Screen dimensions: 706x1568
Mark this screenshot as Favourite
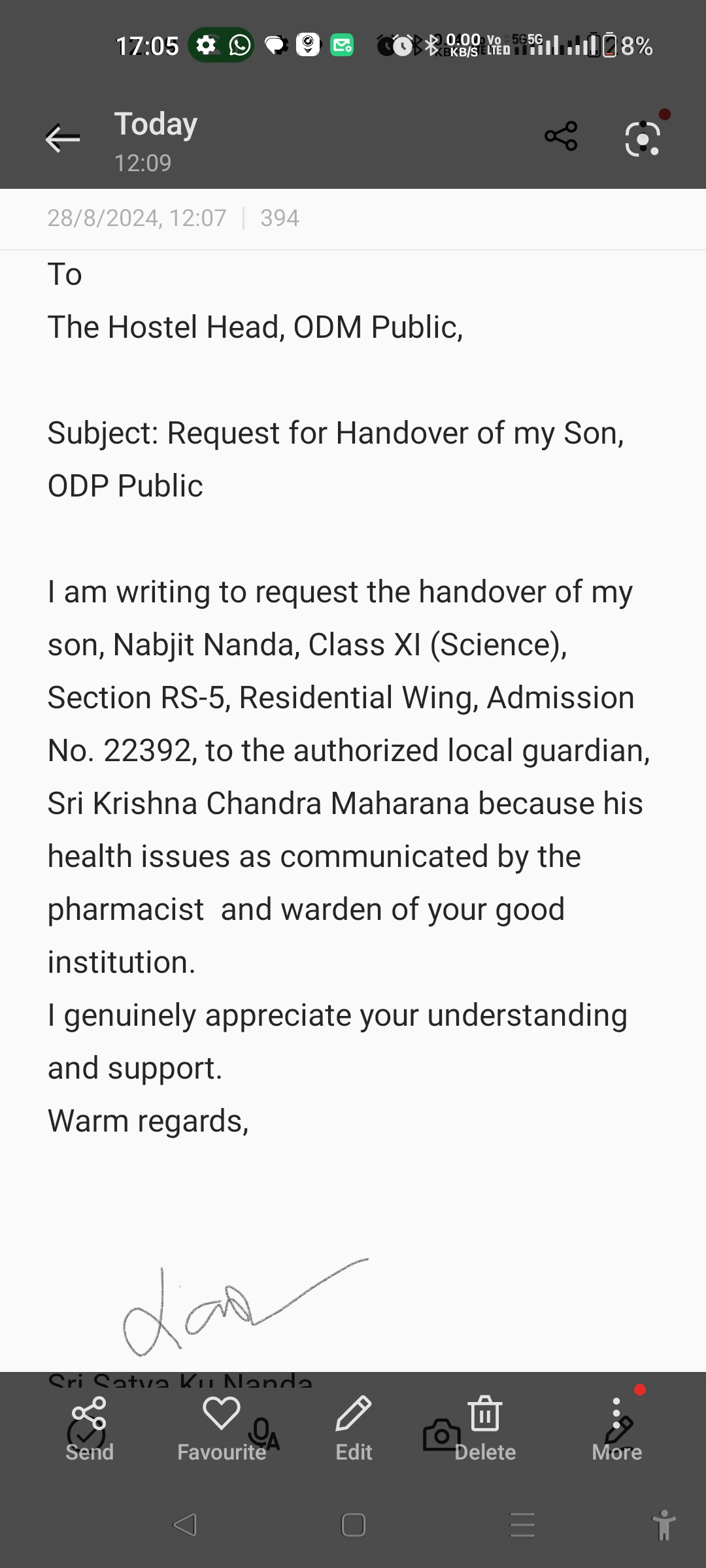(x=222, y=1429)
